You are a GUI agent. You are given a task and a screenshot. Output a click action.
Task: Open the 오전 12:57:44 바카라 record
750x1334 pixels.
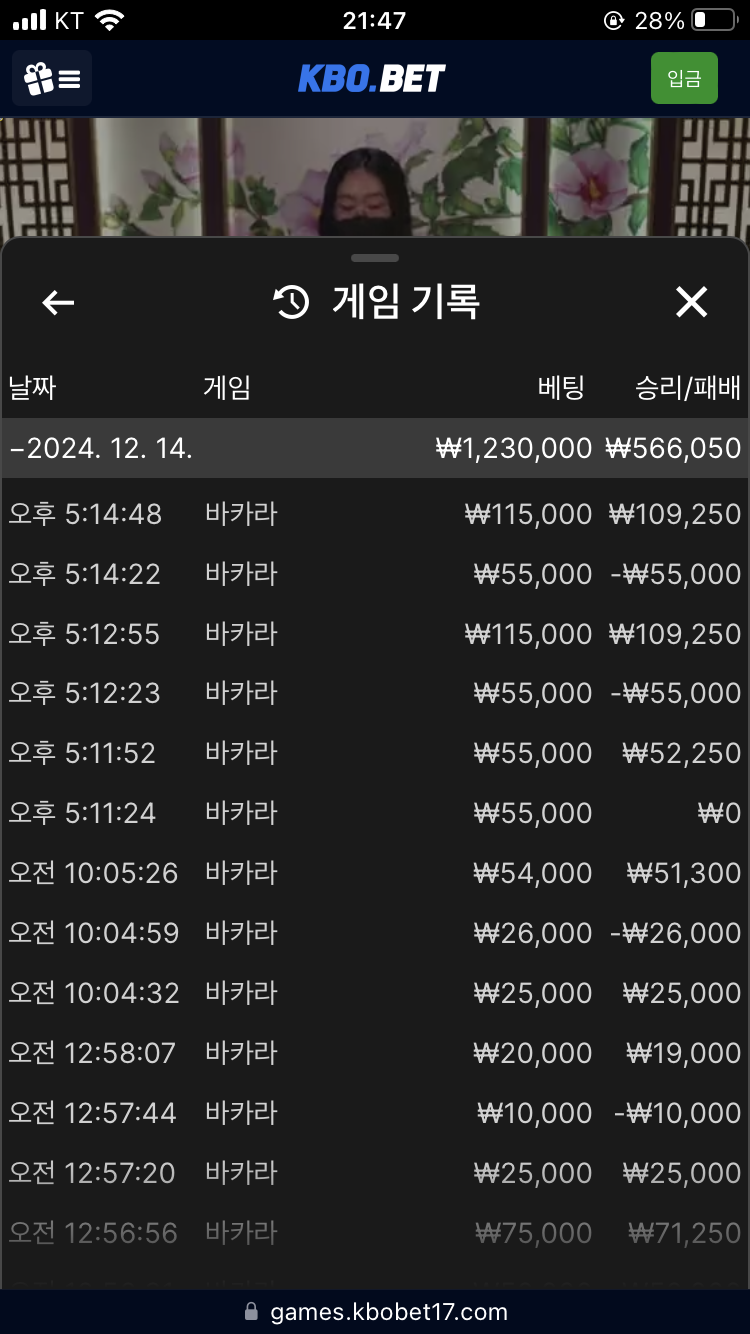375,1113
